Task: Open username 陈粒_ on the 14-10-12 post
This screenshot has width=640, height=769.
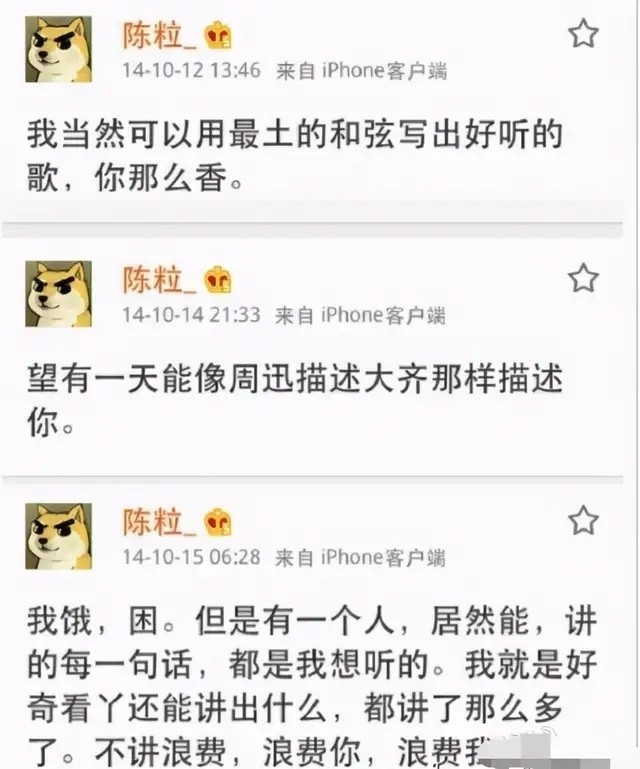Action: click(x=160, y=35)
